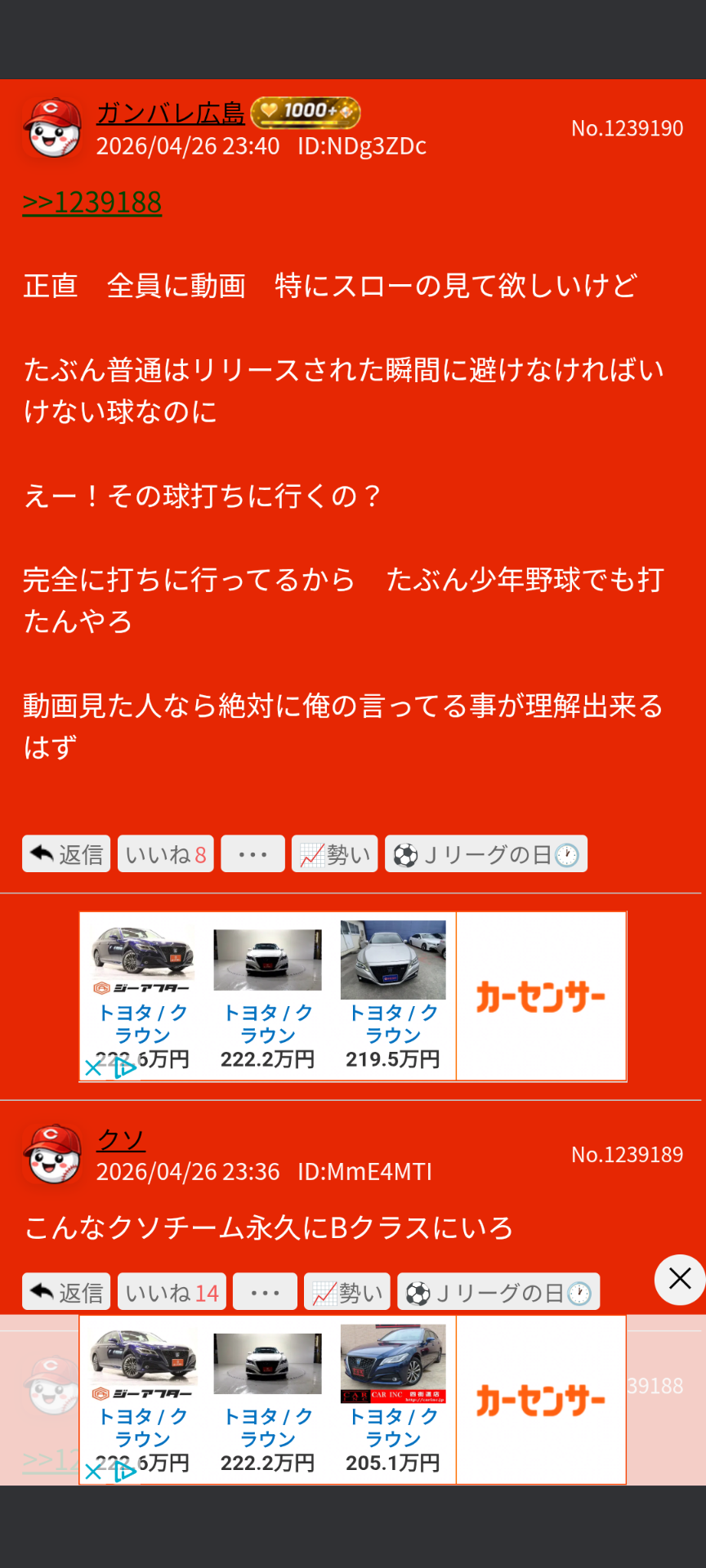
Task: Open the username link クソ
Action: (121, 1139)
